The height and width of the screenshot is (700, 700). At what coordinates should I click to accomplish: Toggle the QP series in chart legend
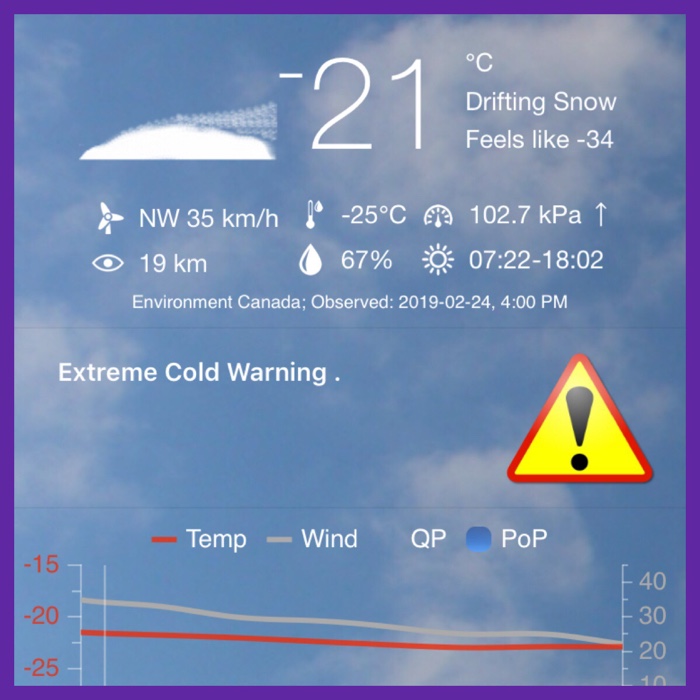coord(427,539)
